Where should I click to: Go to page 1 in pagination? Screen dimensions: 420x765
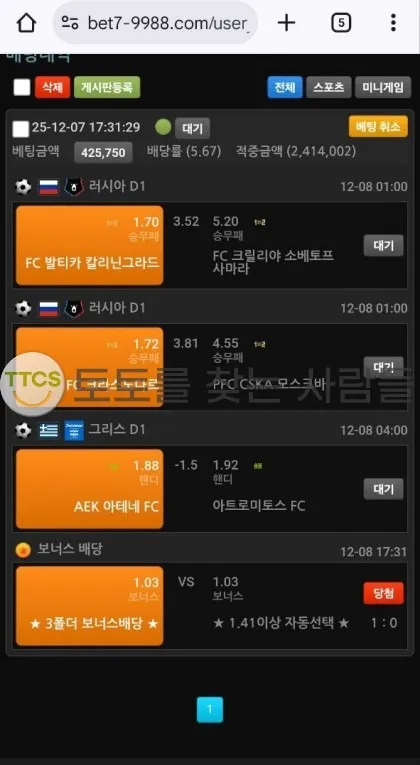[210, 709]
